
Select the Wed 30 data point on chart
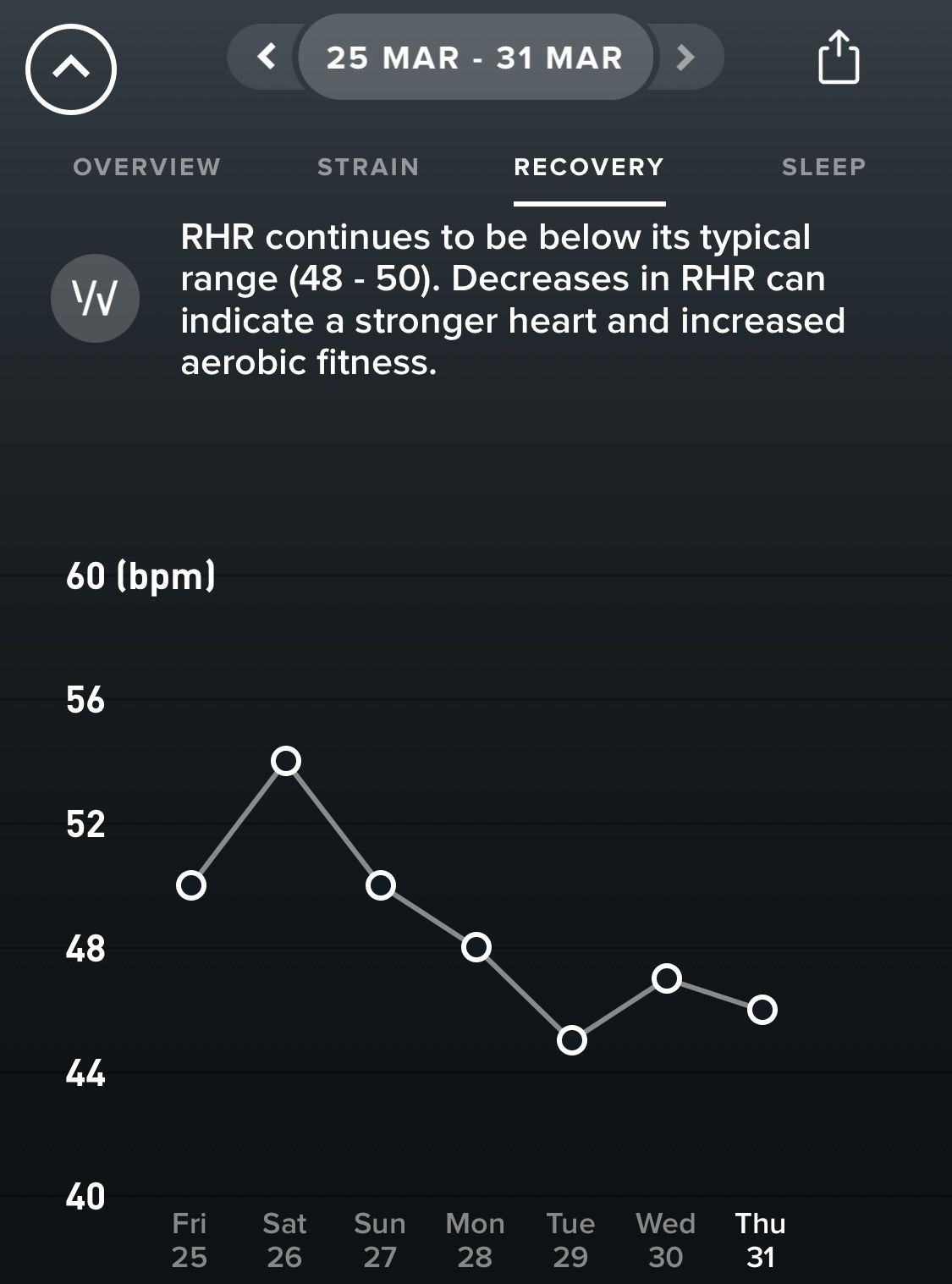click(x=667, y=978)
